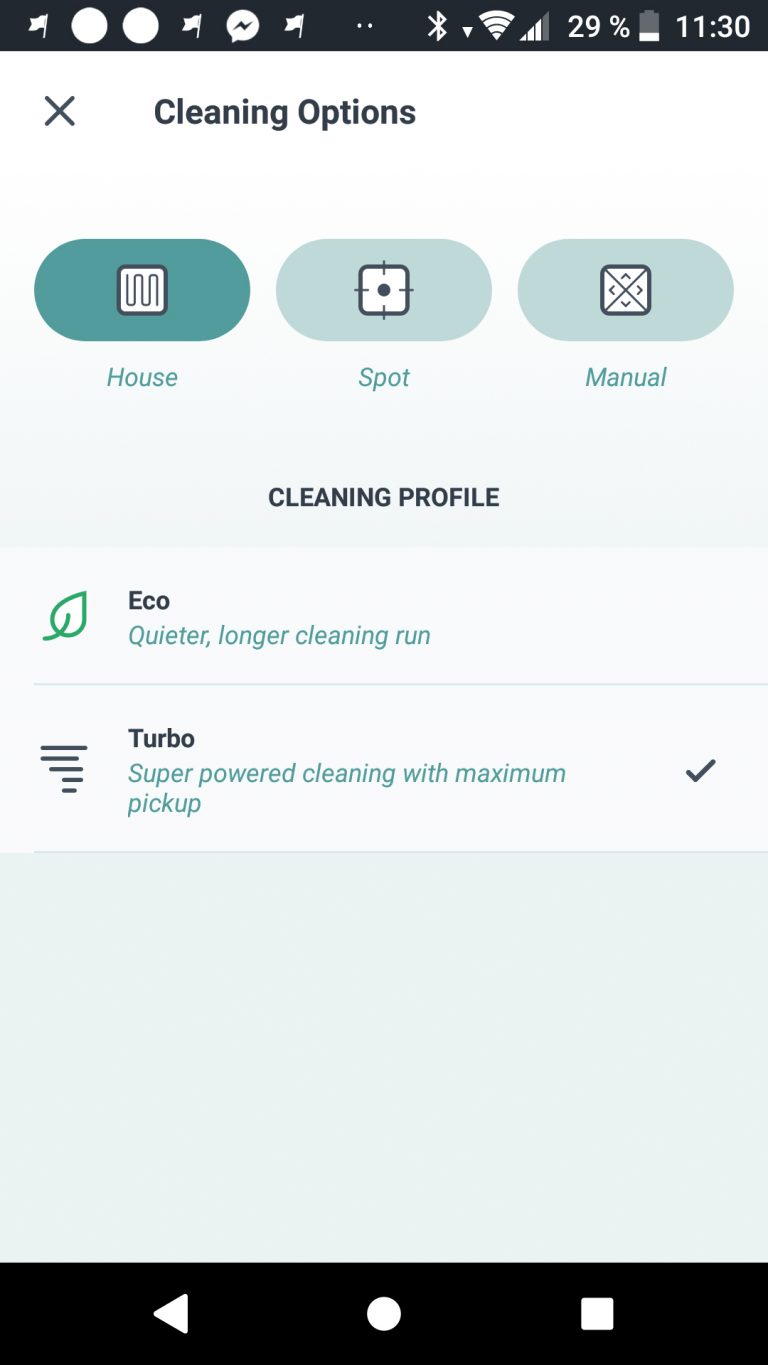
Task: Select House cleaning mode
Action: [142, 290]
